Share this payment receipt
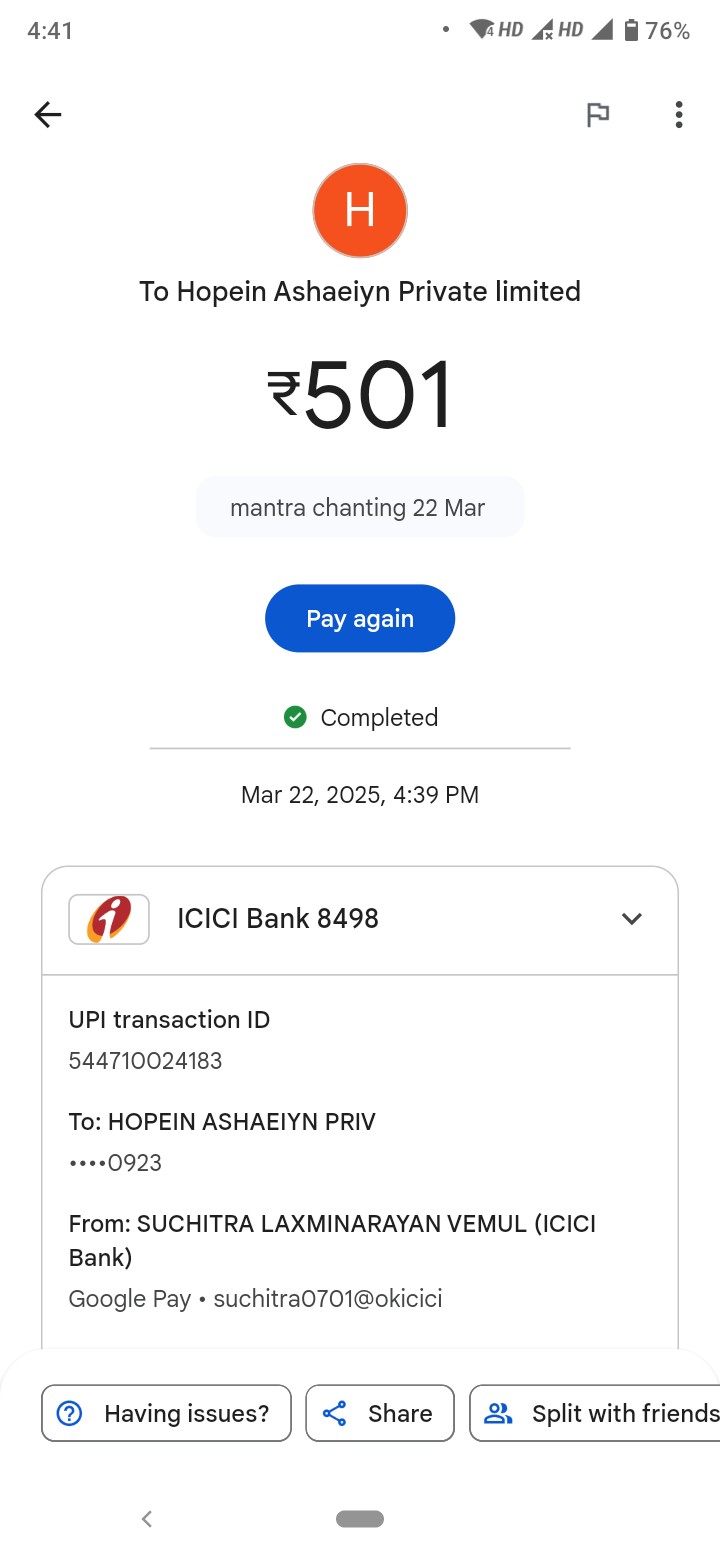This screenshot has height=1560, width=720. point(380,1413)
